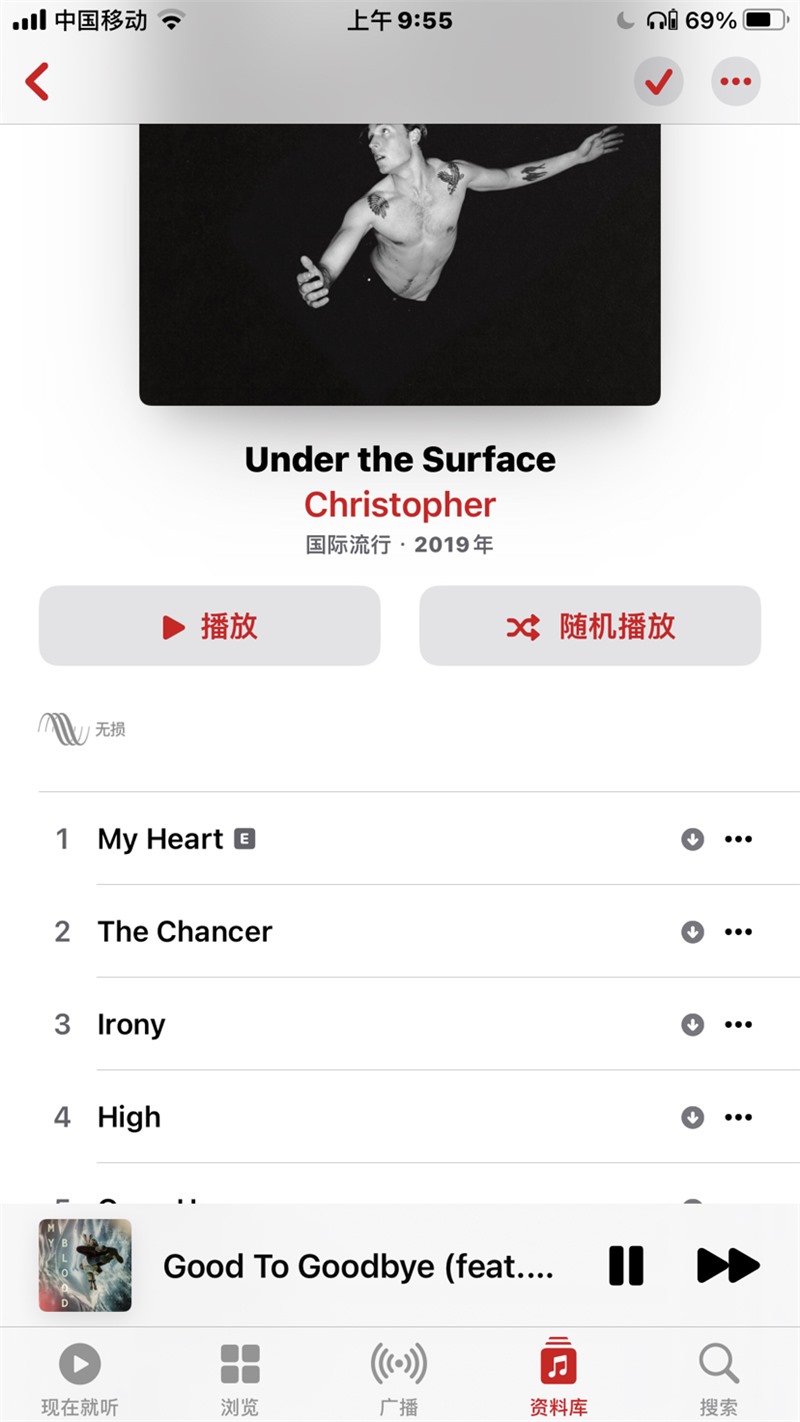Open the 广播 radio tab
This screenshot has width=800, height=1422.
click(399, 1378)
